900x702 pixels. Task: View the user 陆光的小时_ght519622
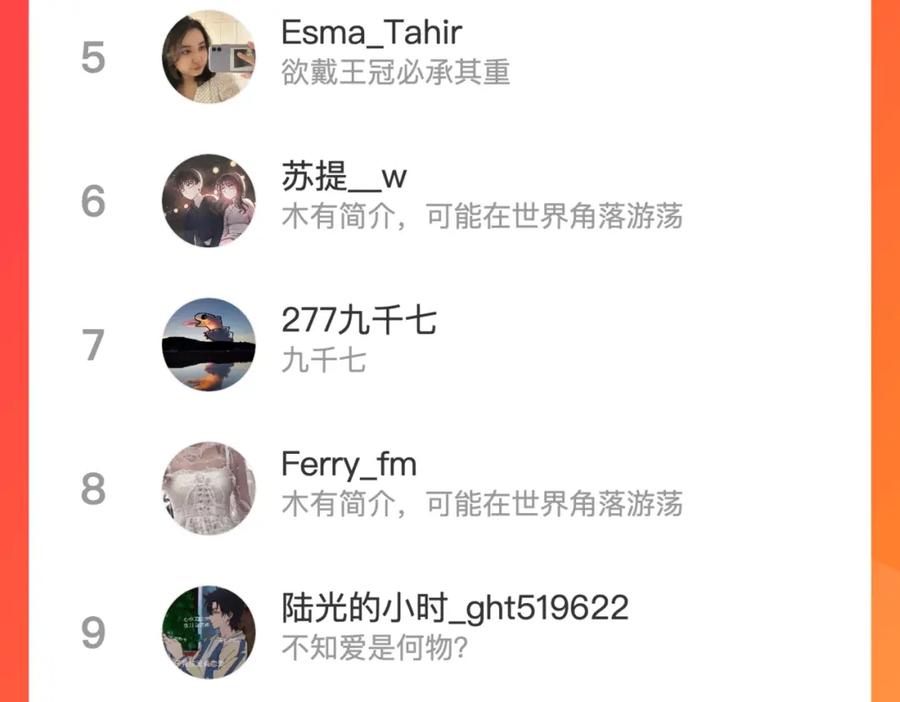point(450,631)
